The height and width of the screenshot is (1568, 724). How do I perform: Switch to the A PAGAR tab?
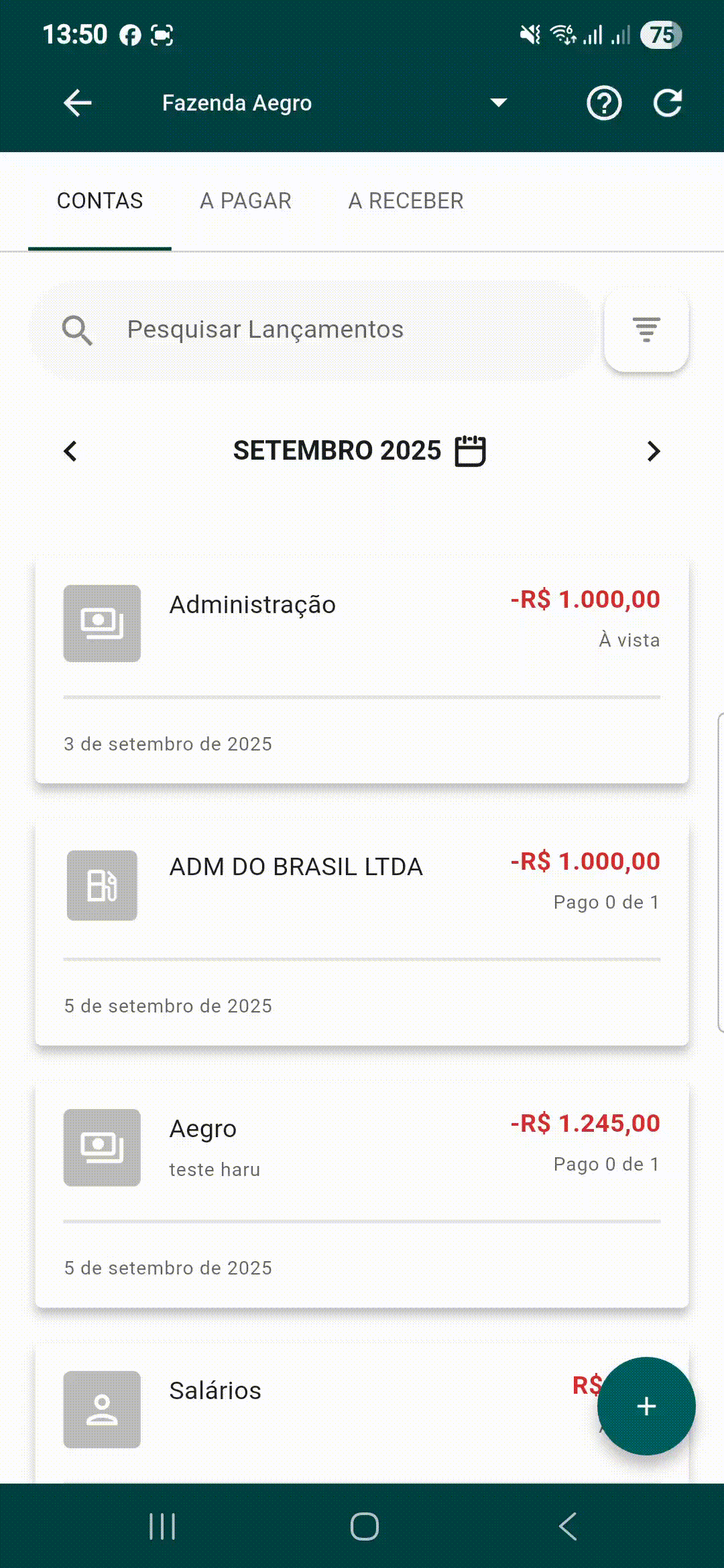click(x=245, y=200)
